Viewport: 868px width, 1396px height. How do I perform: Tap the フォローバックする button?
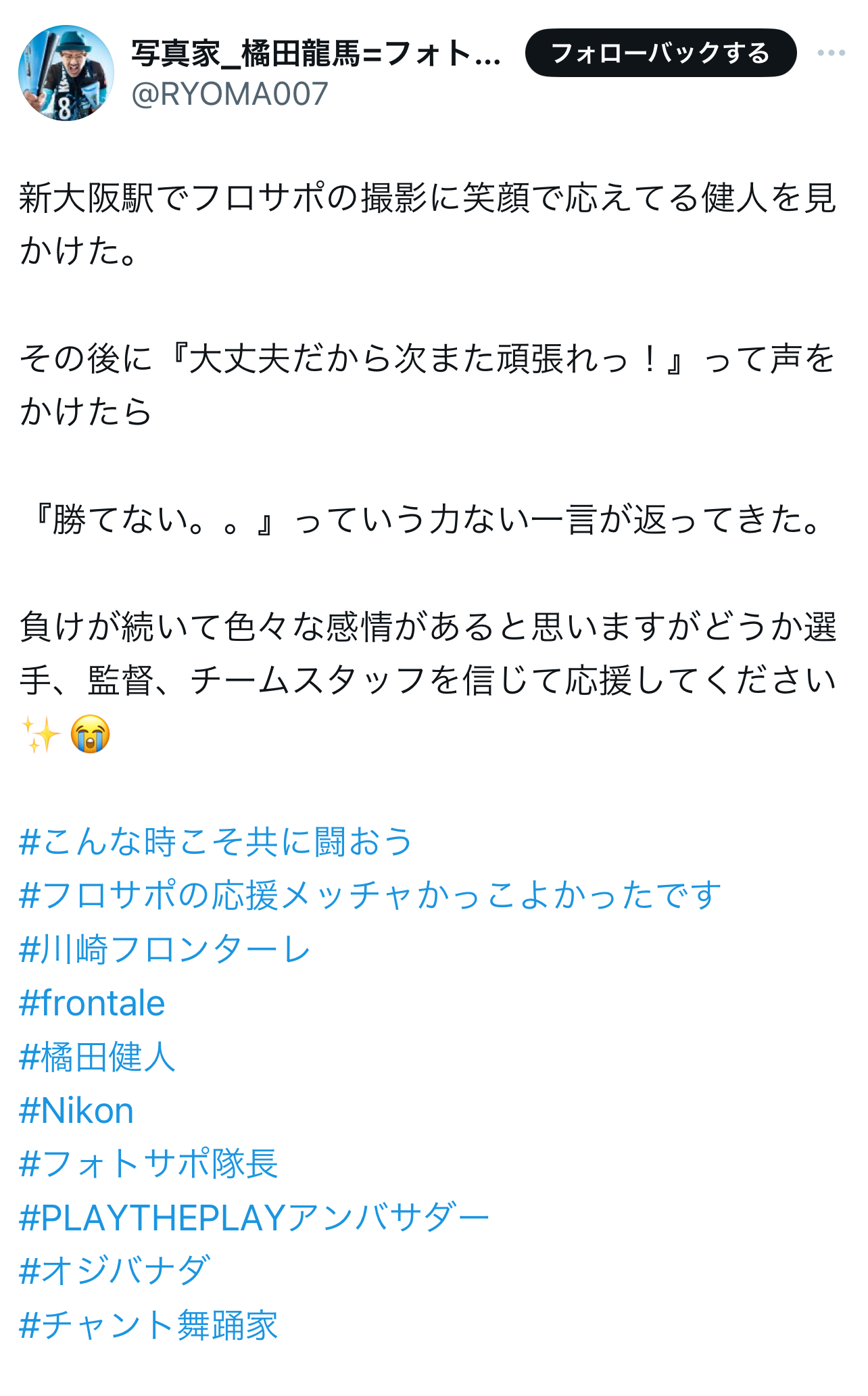660,53
